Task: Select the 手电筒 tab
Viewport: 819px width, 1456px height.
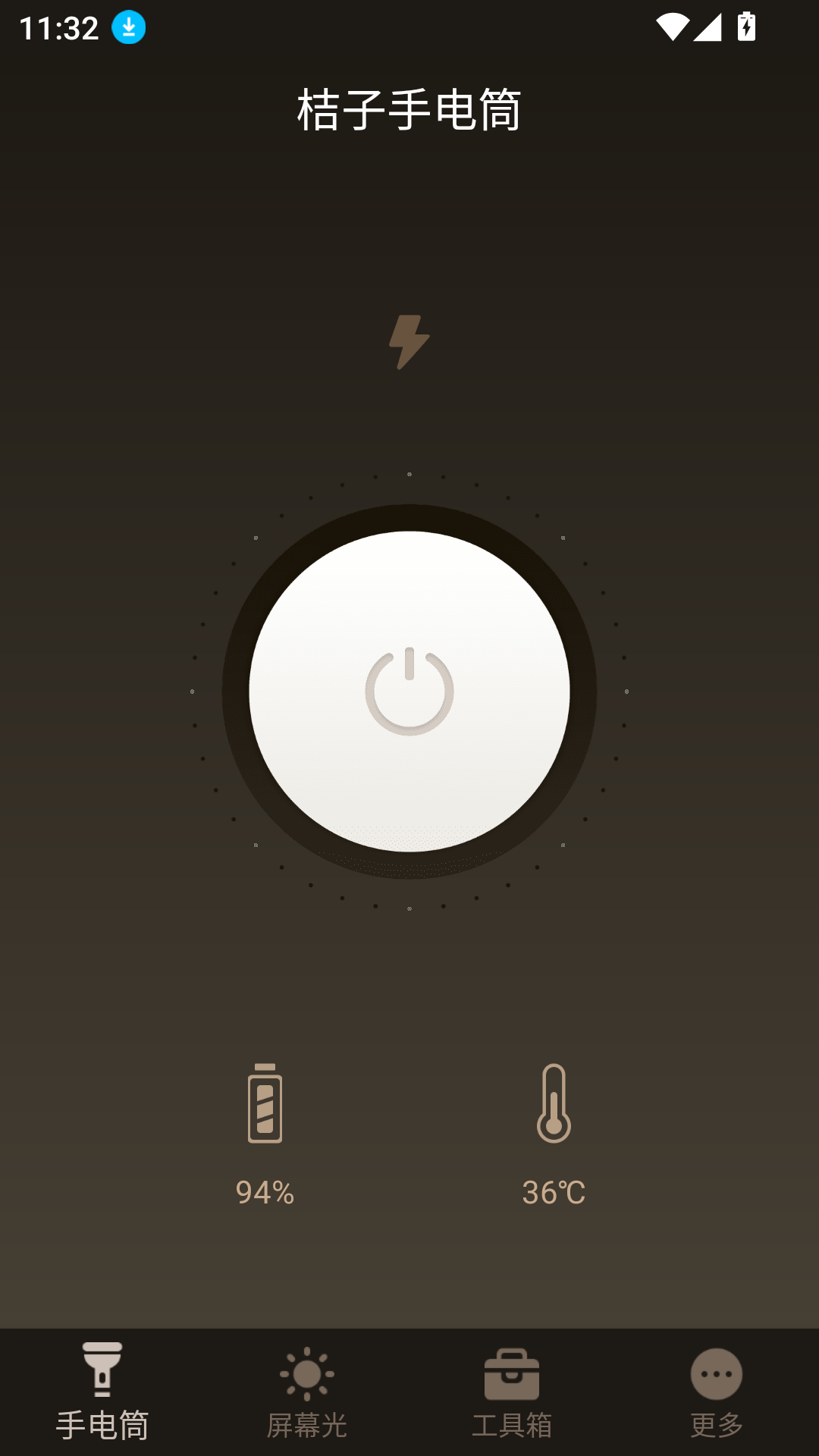Action: [x=102, y=1392]
